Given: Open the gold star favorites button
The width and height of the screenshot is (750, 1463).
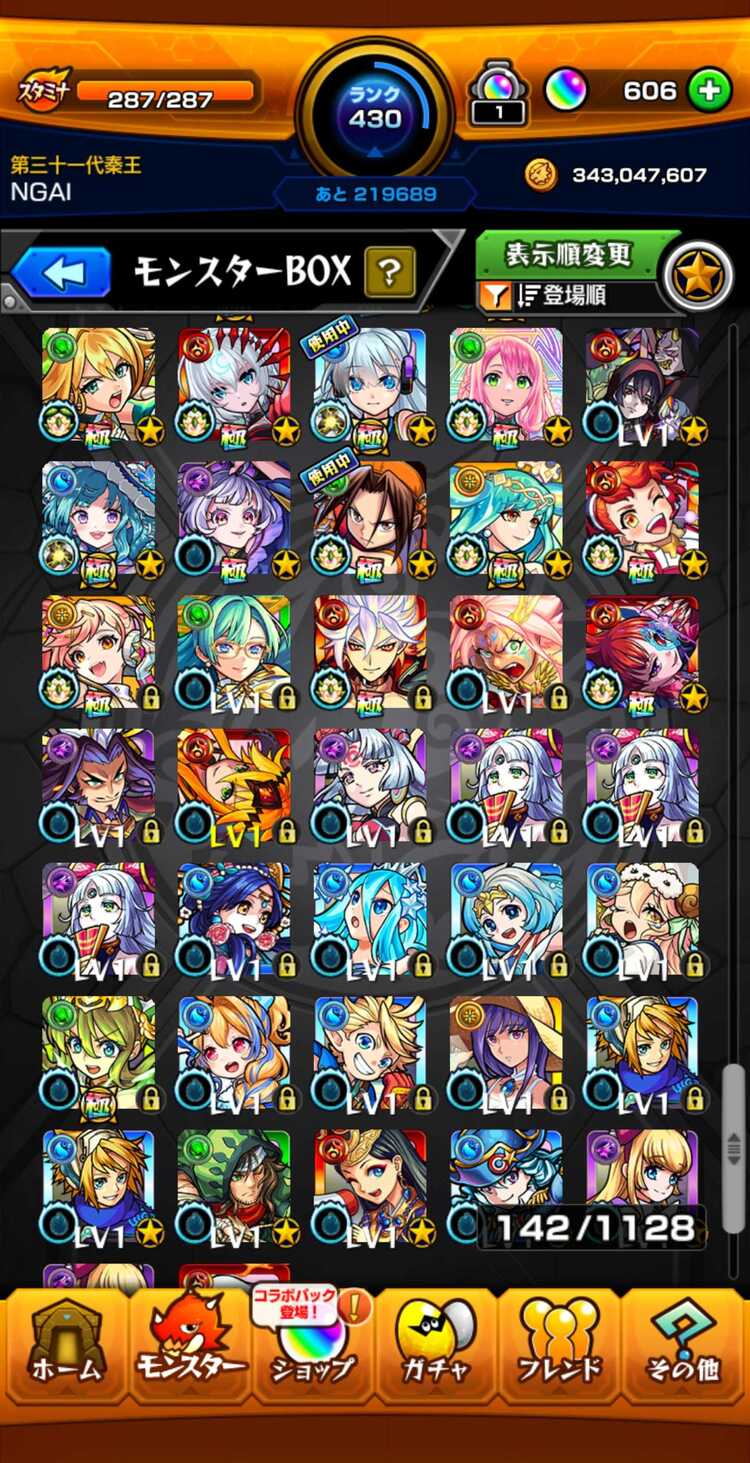Looking at the screenshot, I should click(699, 276).
